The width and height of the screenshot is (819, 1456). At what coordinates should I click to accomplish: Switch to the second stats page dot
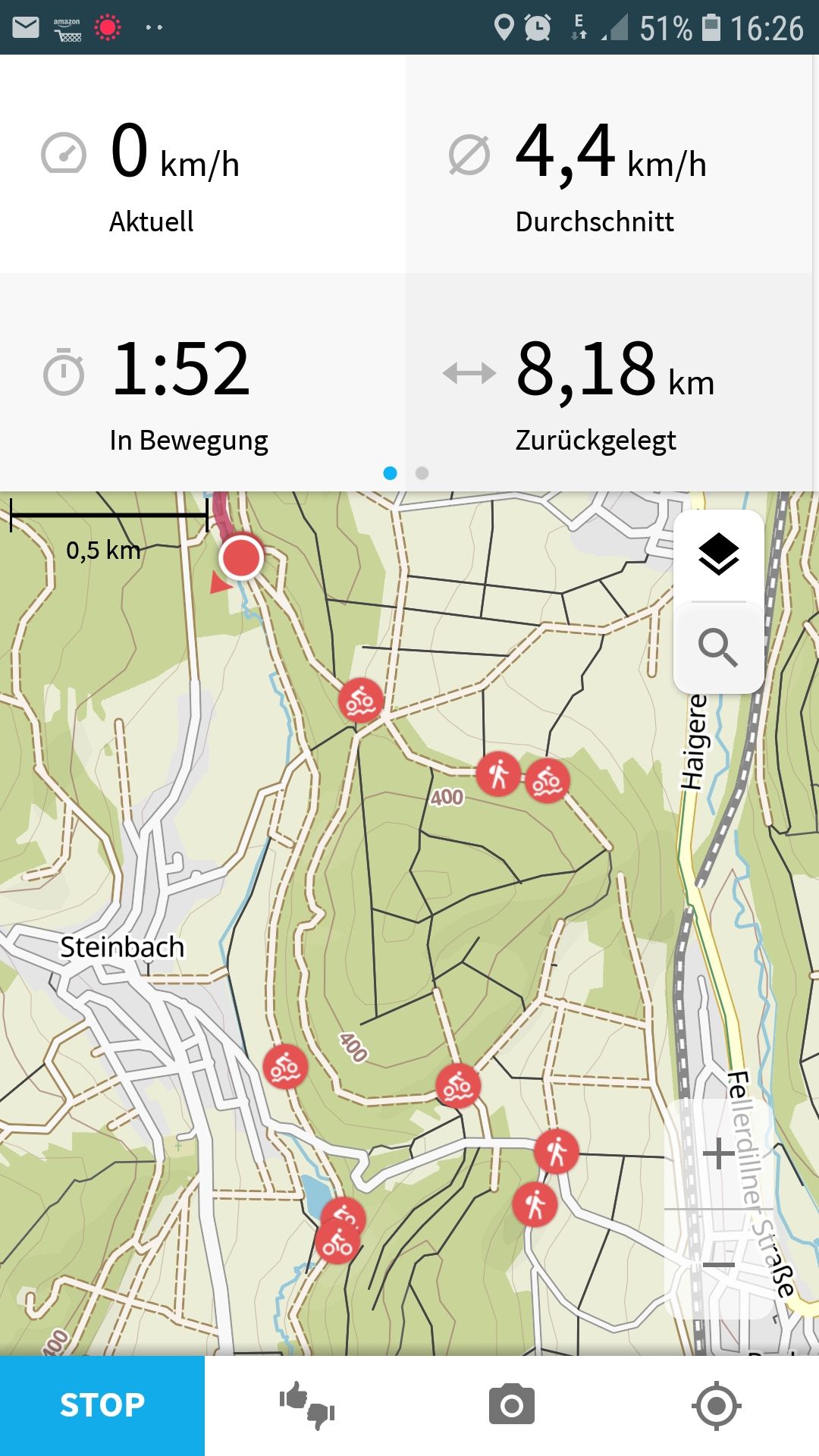[422, 473]
